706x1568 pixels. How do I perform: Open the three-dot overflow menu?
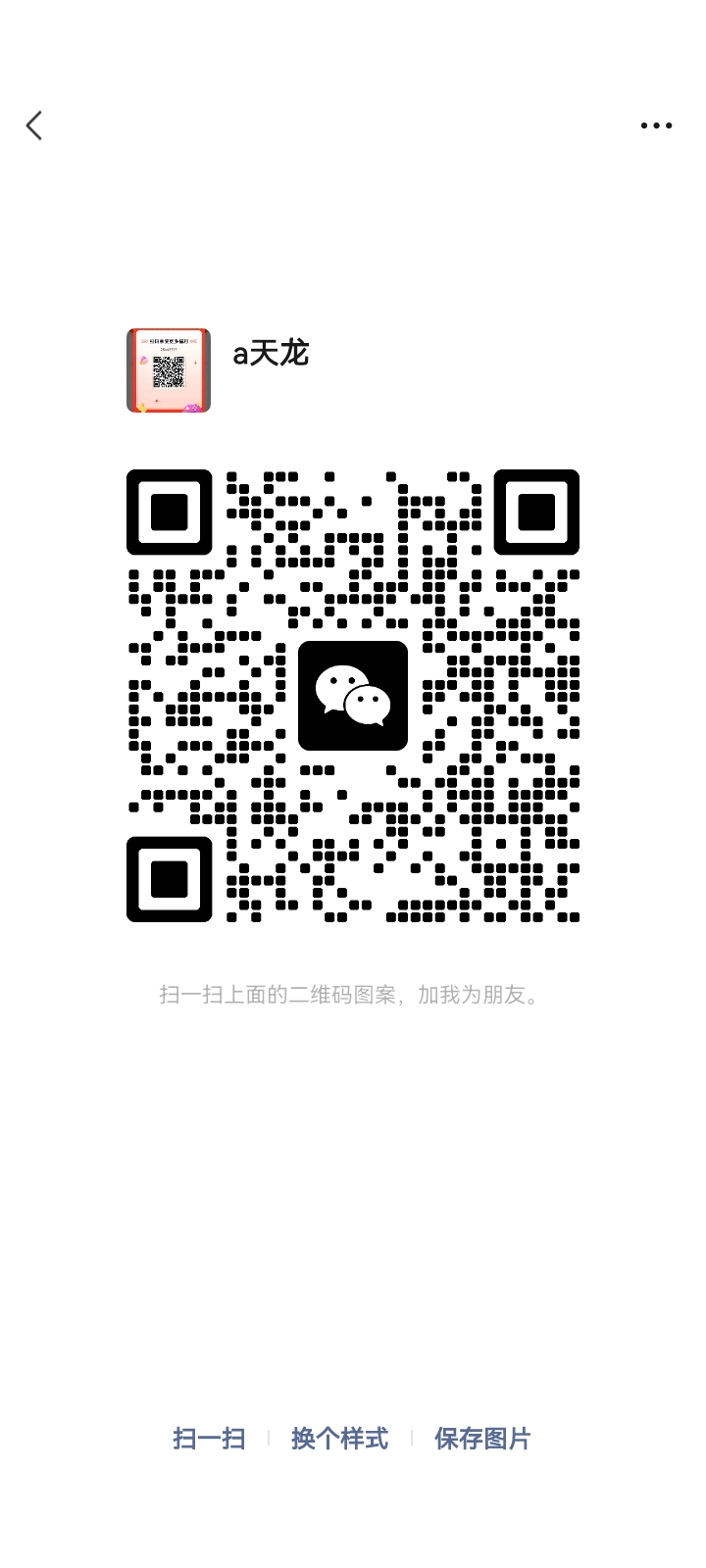pos(655,125)
